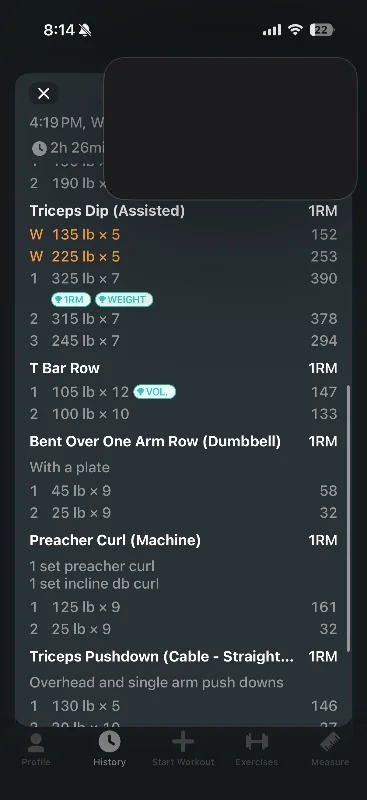The width and height of the screenshot is (367, 800).
Task: Select the Start Workout tab
Action: tap(183, 749)
